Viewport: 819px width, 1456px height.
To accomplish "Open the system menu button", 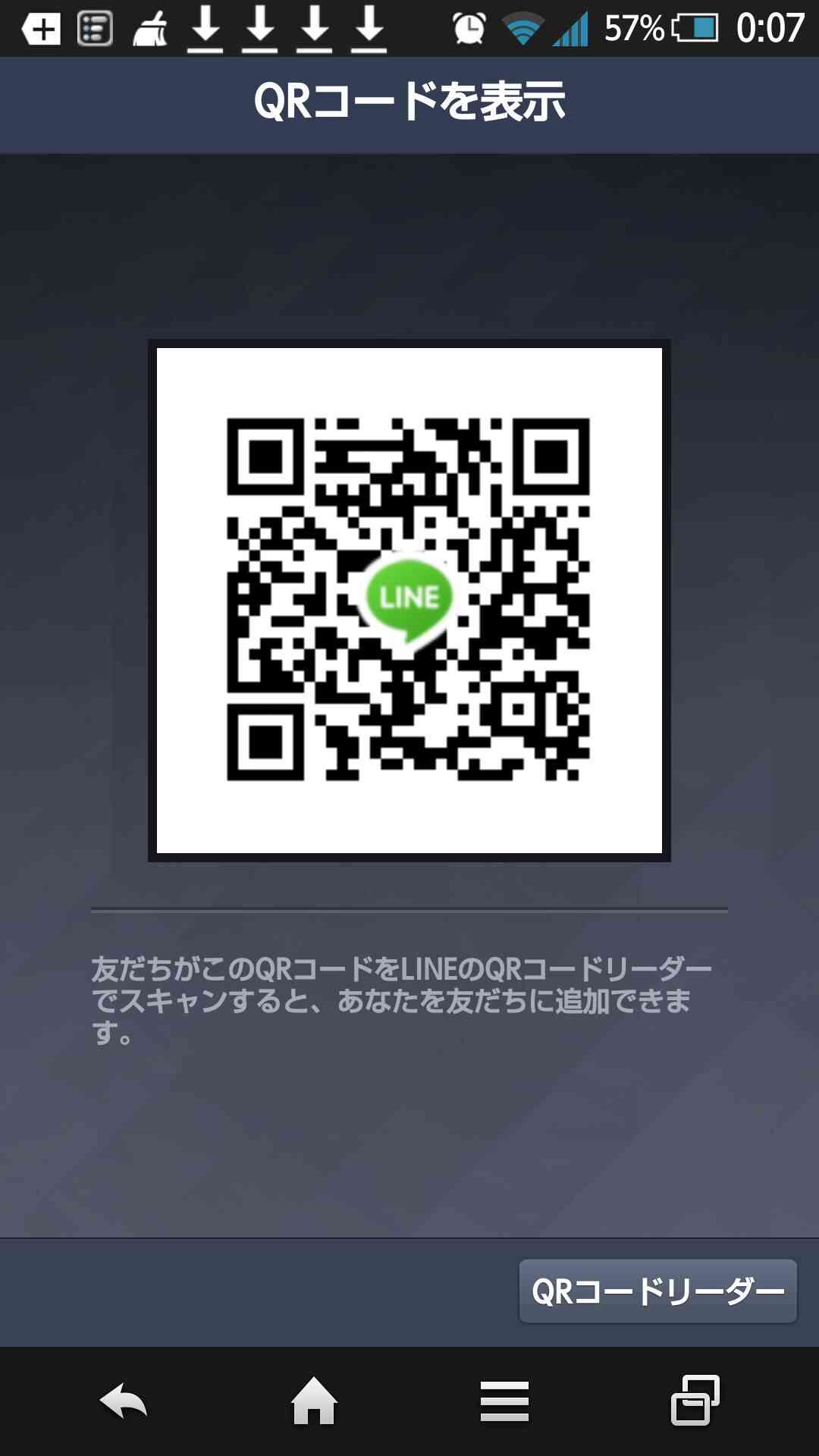I will pyautogui.click(x=504, y=1401).
